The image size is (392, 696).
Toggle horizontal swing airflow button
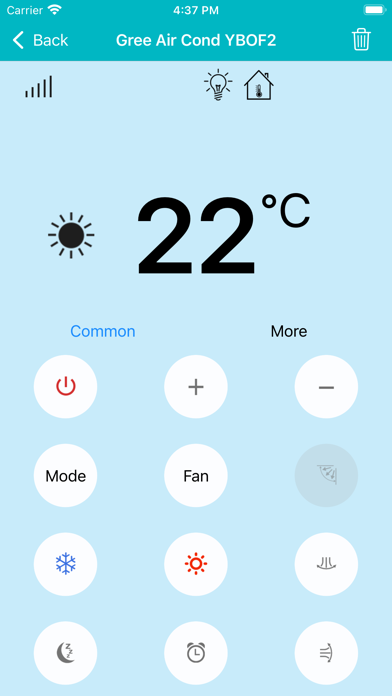click(x=326, y=653)
